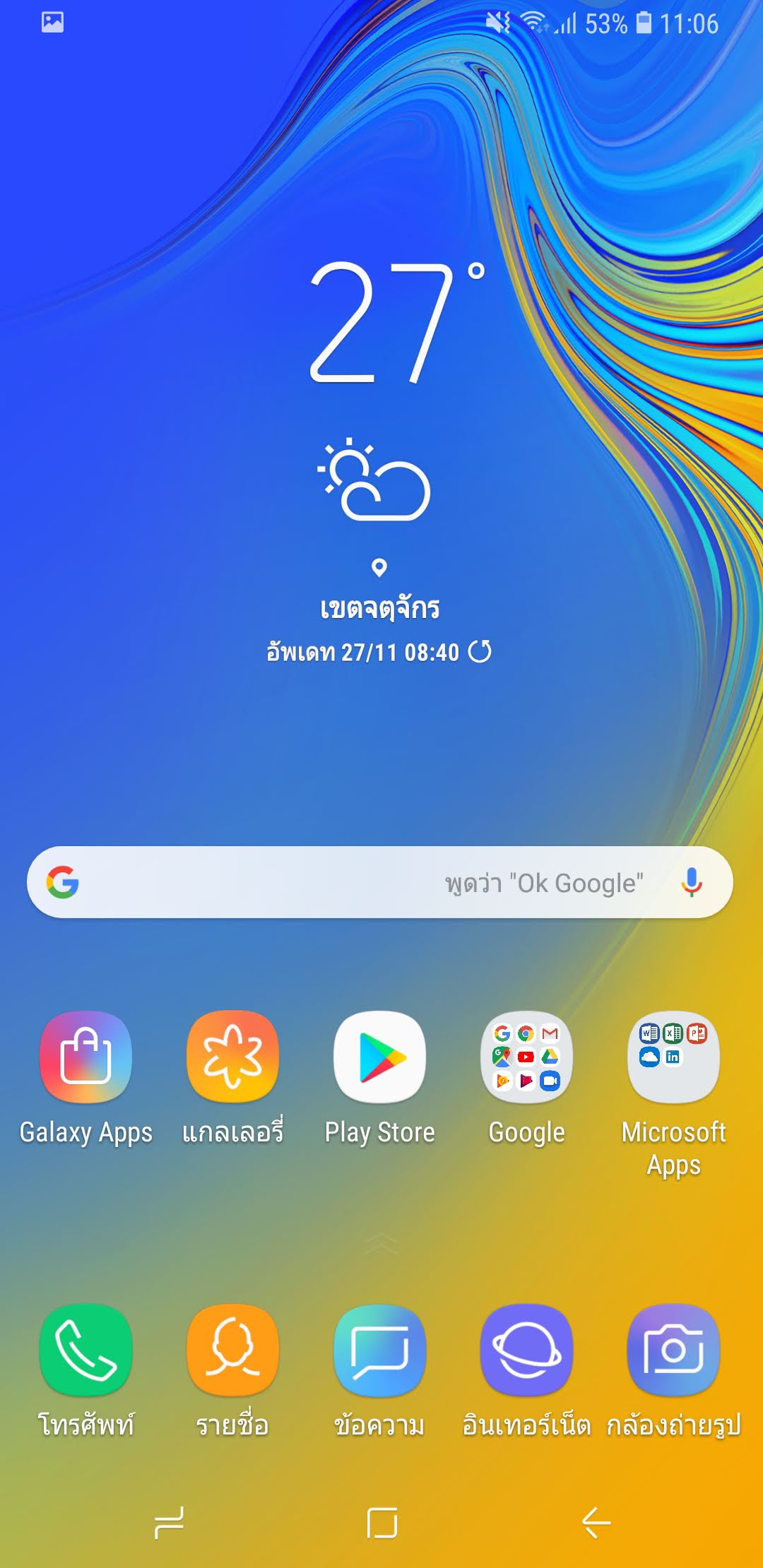The height and width of the screenshot is (1568, 763).
Task: Open the weather widget showing 27°
Action: pyautogui.click(x=380, y=459)
